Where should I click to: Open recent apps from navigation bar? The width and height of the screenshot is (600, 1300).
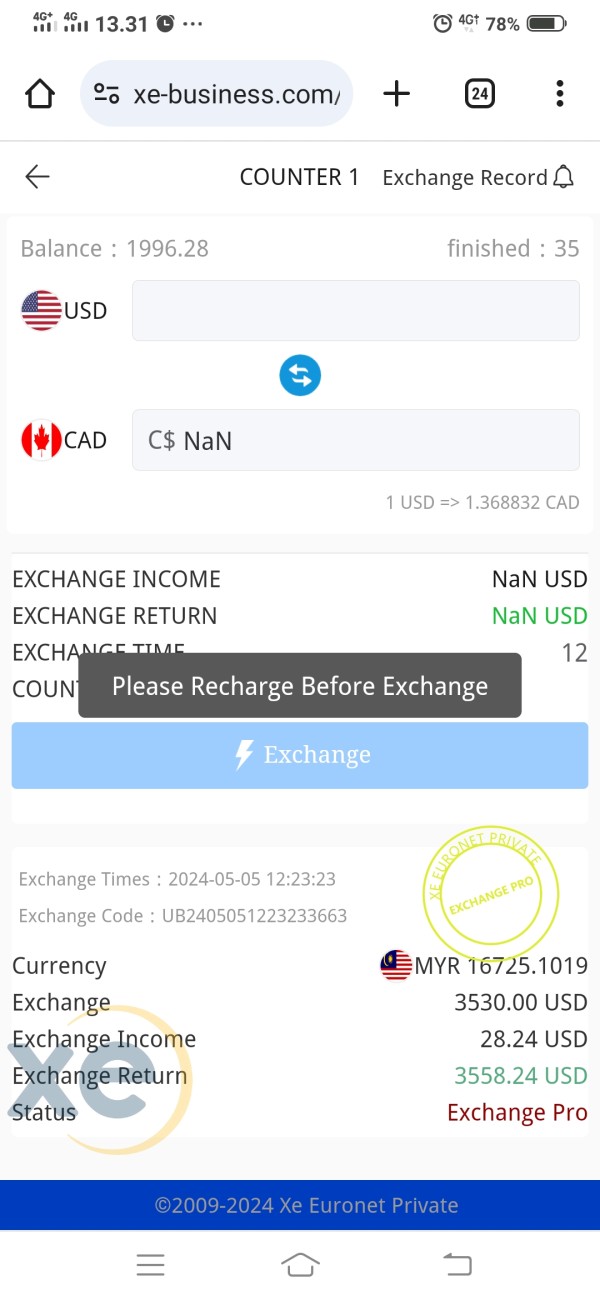150,1265
